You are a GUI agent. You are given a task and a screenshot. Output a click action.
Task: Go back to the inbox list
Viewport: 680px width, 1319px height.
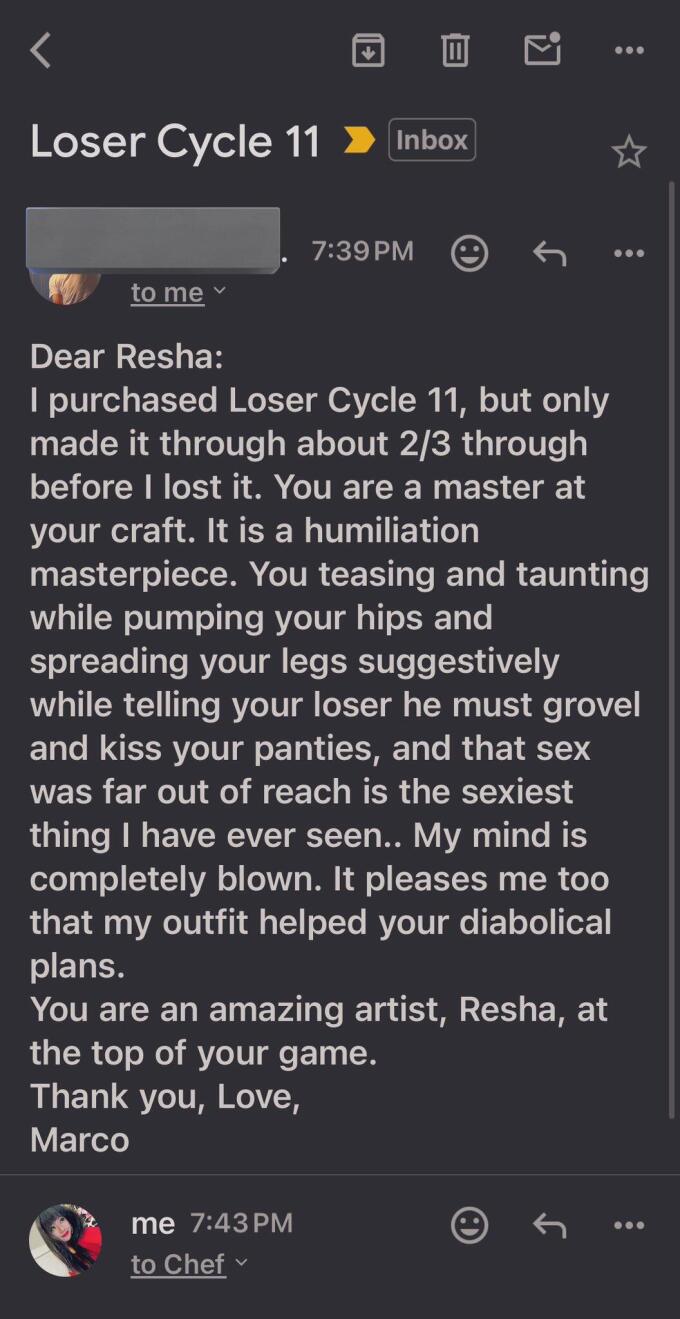tap(40, 49)
